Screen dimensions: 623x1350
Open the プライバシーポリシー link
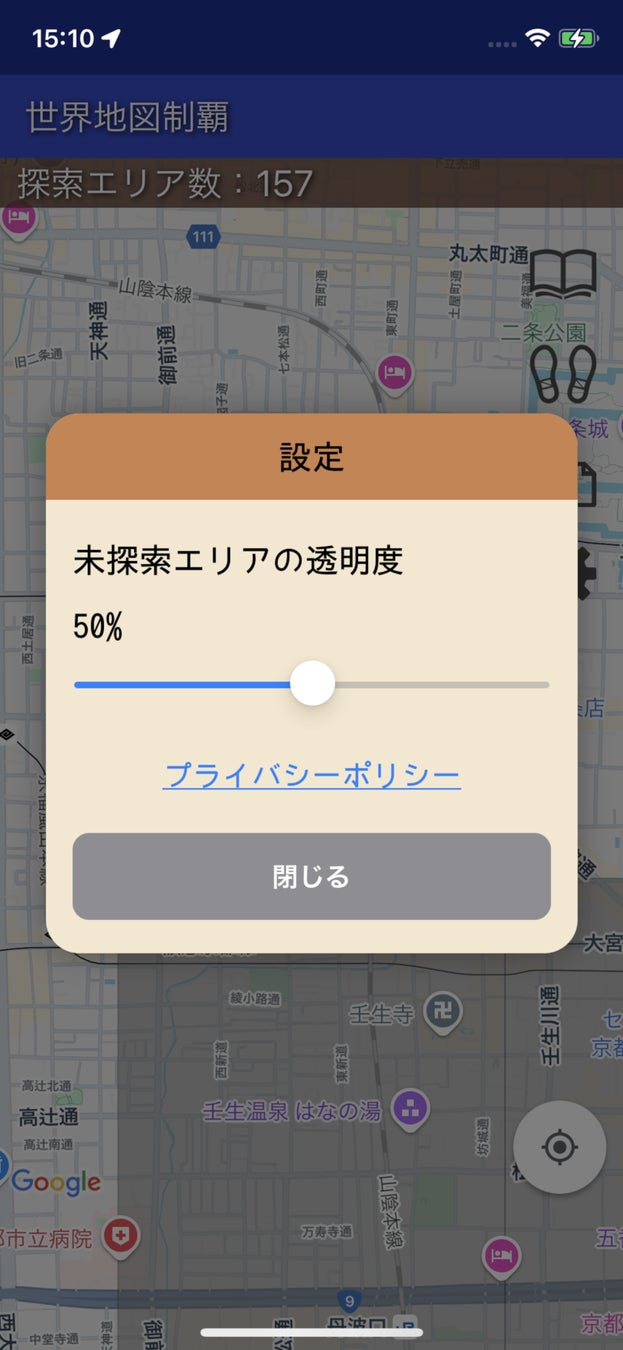[x=312, y=775]
